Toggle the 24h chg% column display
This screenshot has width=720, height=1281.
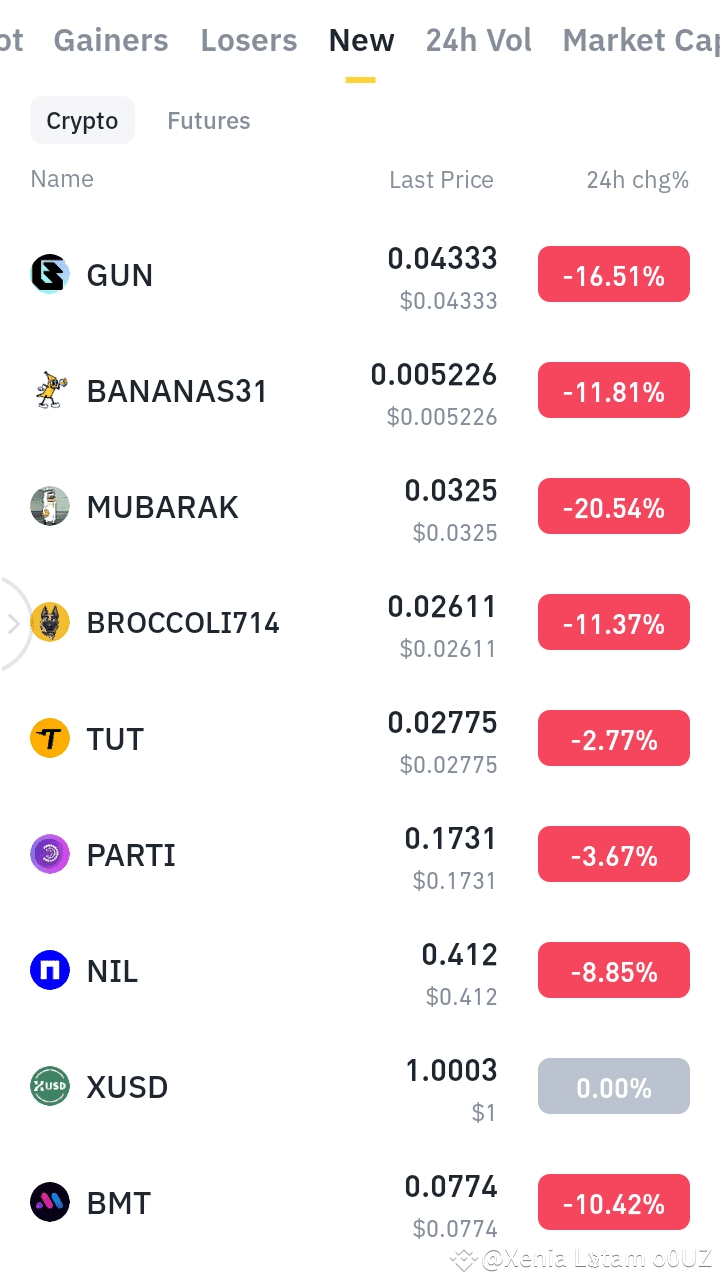638,180
